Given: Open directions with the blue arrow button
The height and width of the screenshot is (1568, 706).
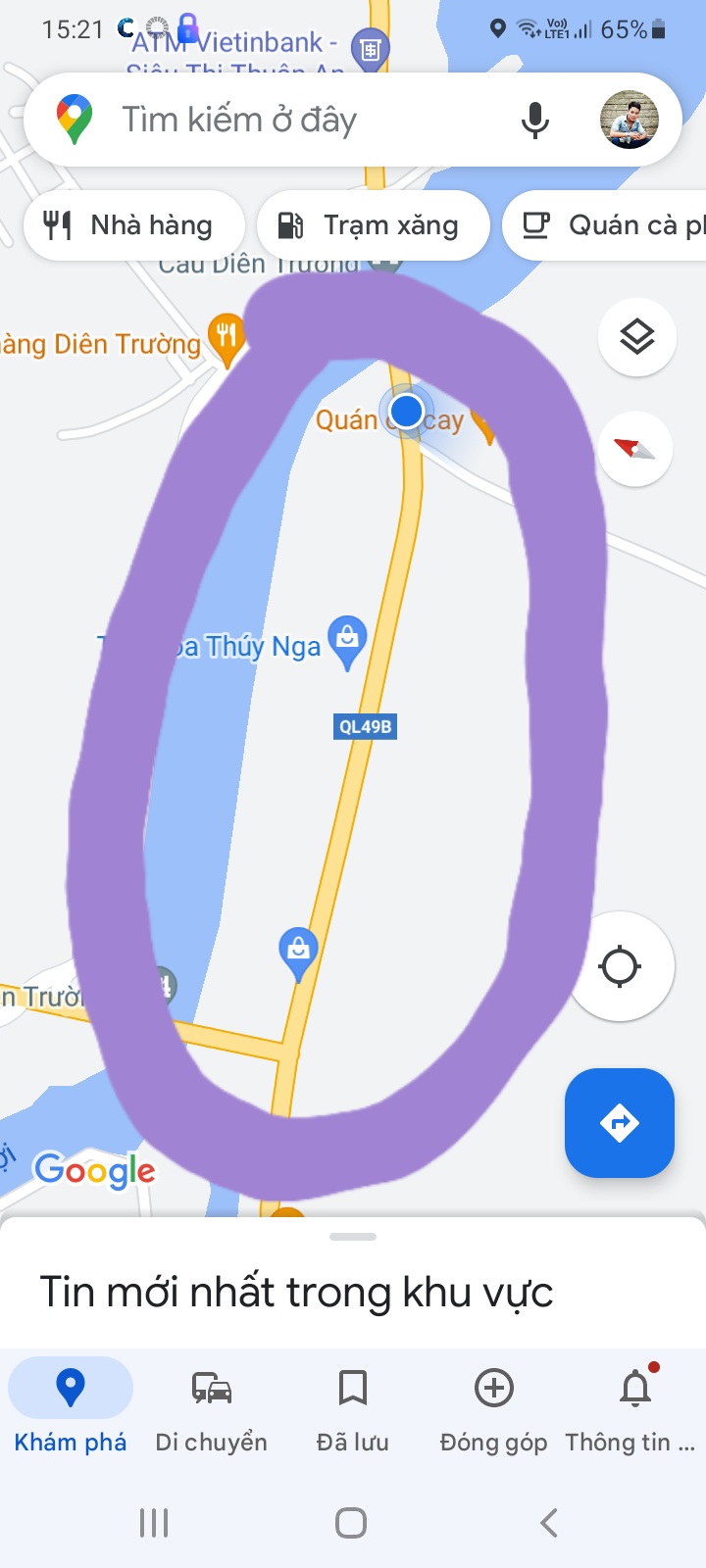Looking at the screenshot, I should coord(619,1123).
